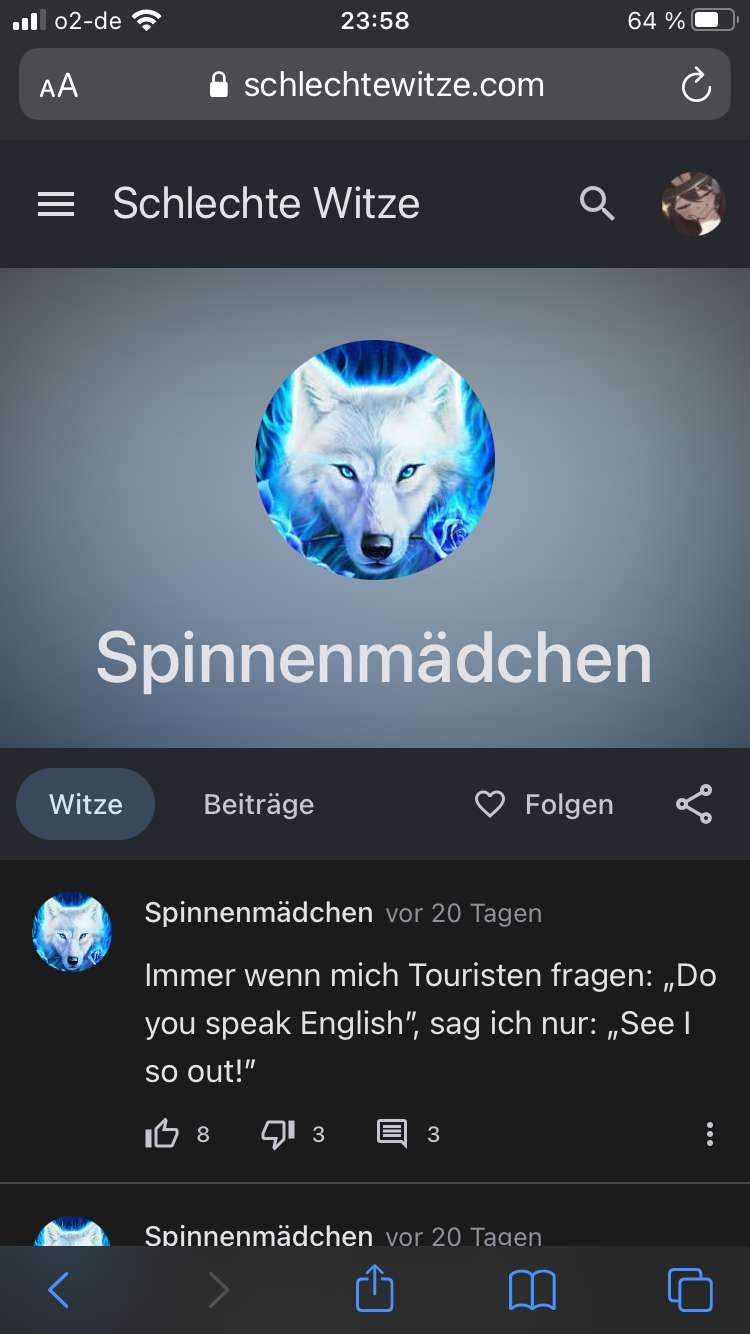The image size is (750, 1334).
Task: Follow Spinnenmädchen with the Folgen button
Action: [544, 804]
